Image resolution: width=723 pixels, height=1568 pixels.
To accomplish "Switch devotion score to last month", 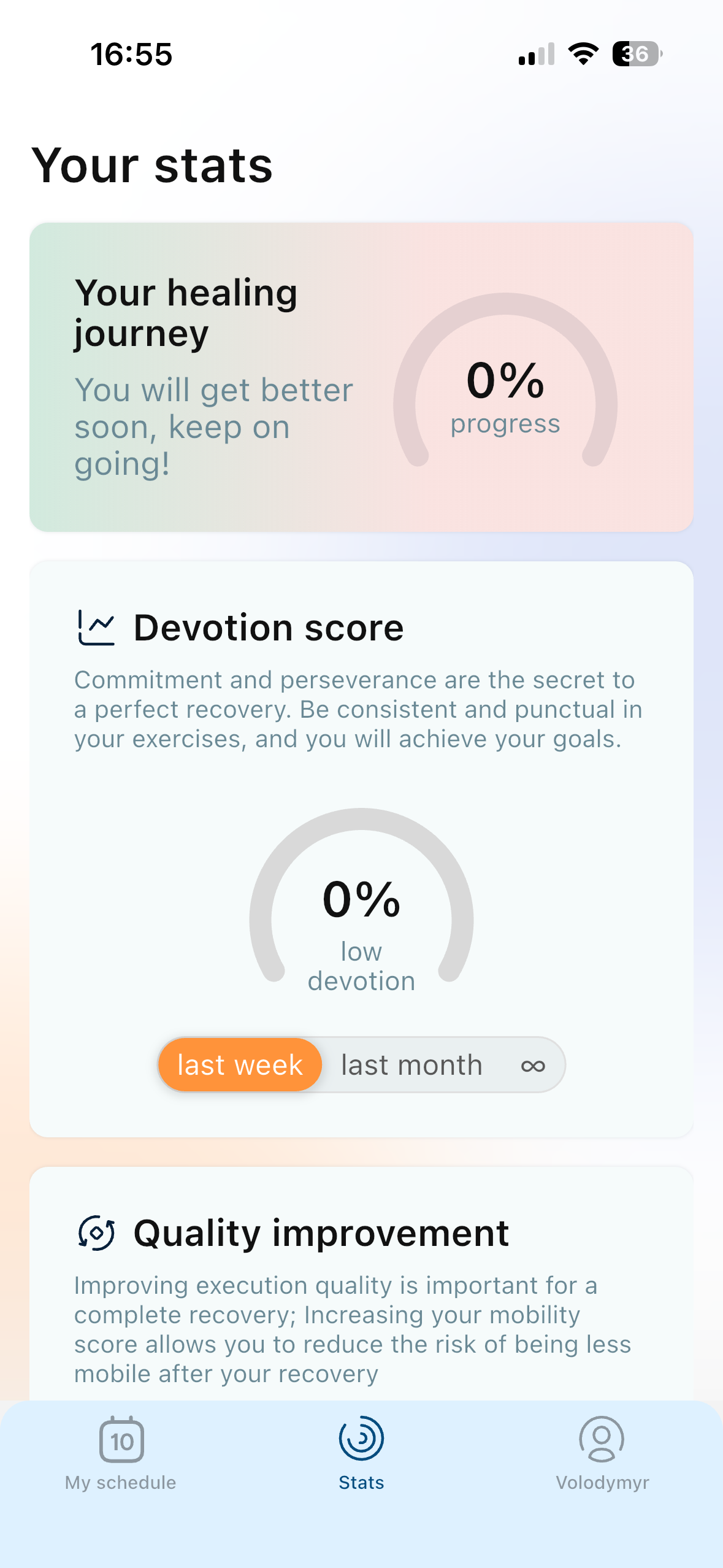I will (411, 1065).
